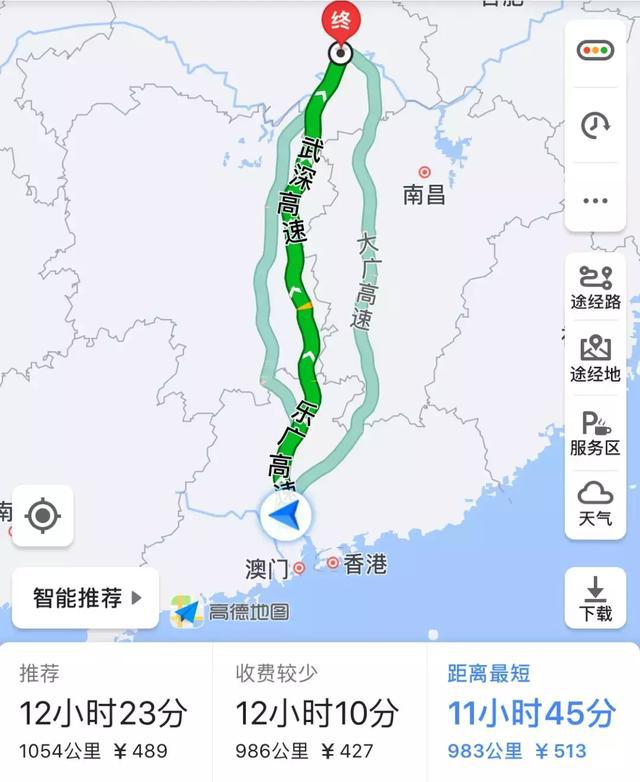
Task: Open 途经路 route roads option
Action: coord(595,288)
